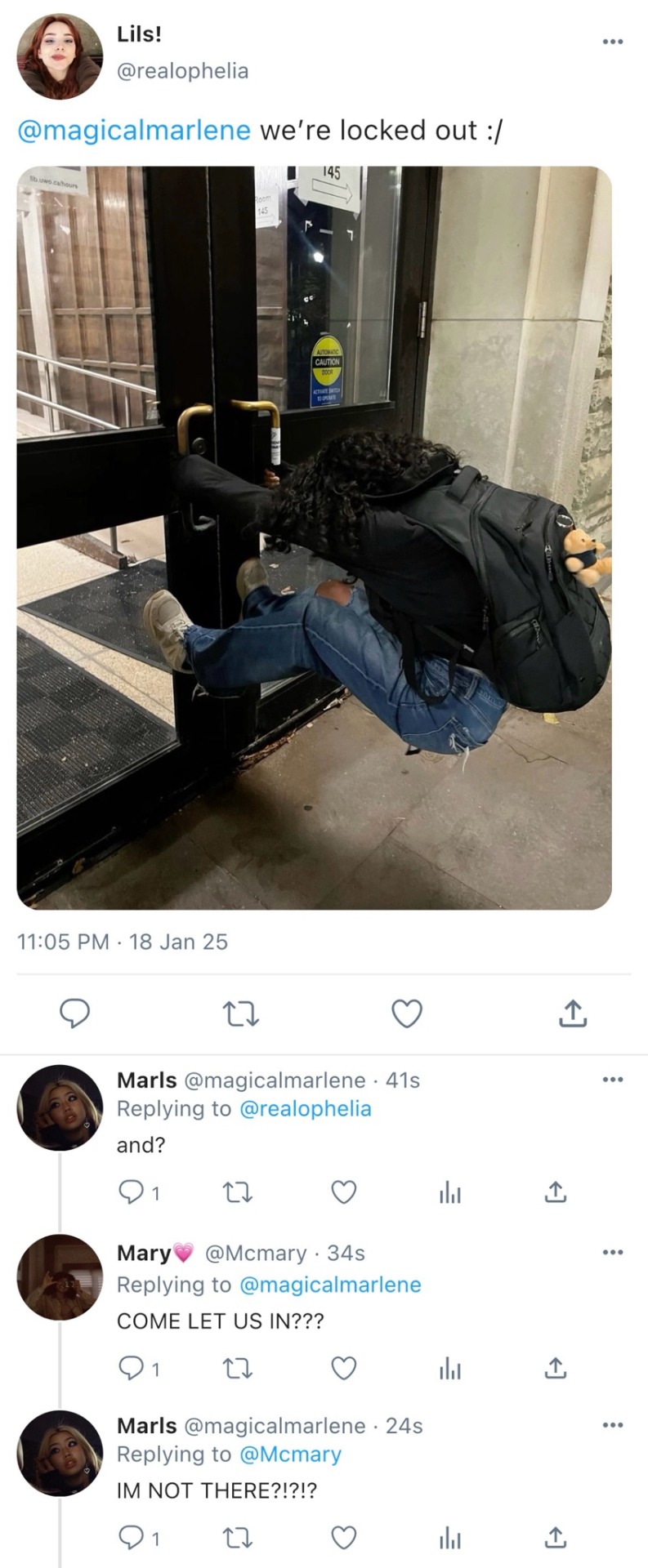Retweet the main tweet by Lils!
Viewport: 648px width, 1568px height.
(240, 1014)
